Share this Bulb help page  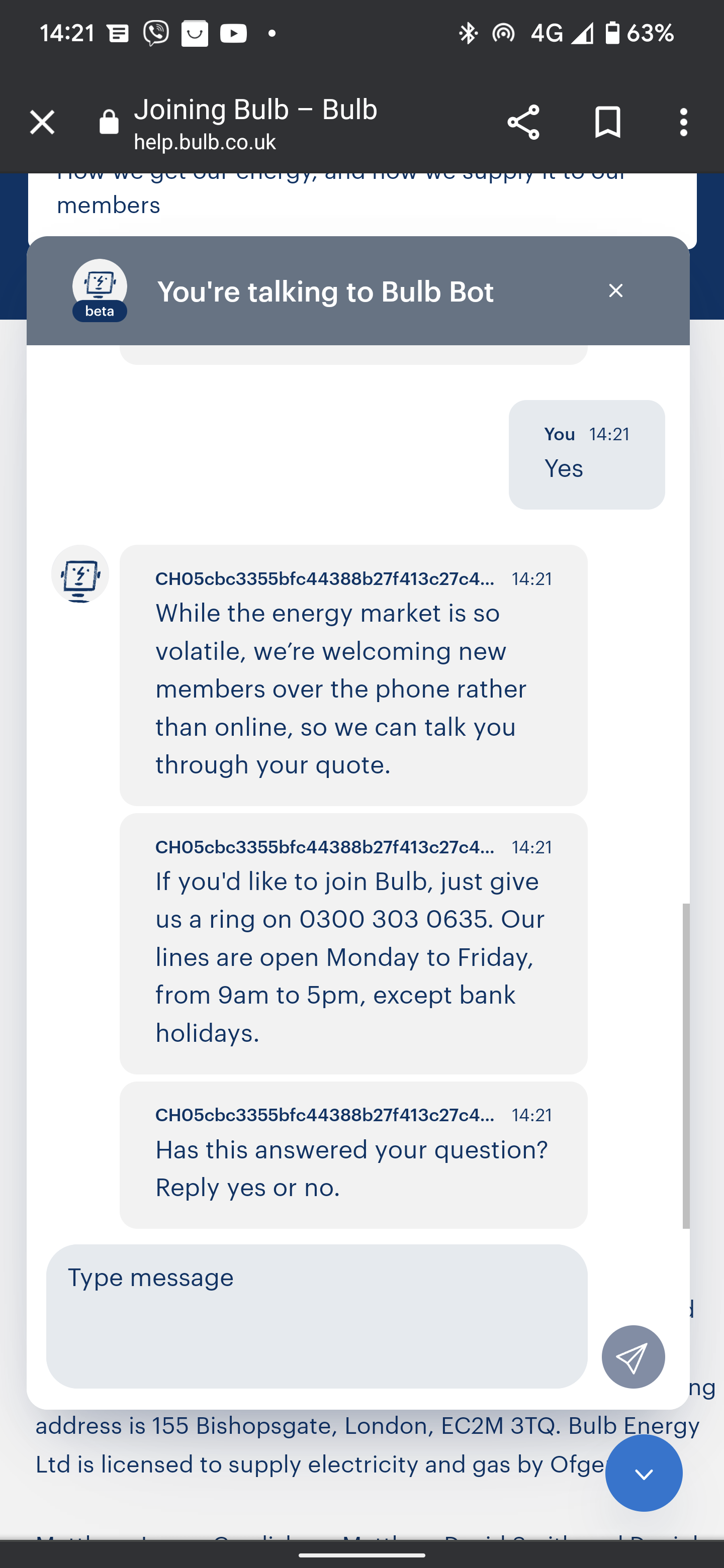click(x=523, y=122)
